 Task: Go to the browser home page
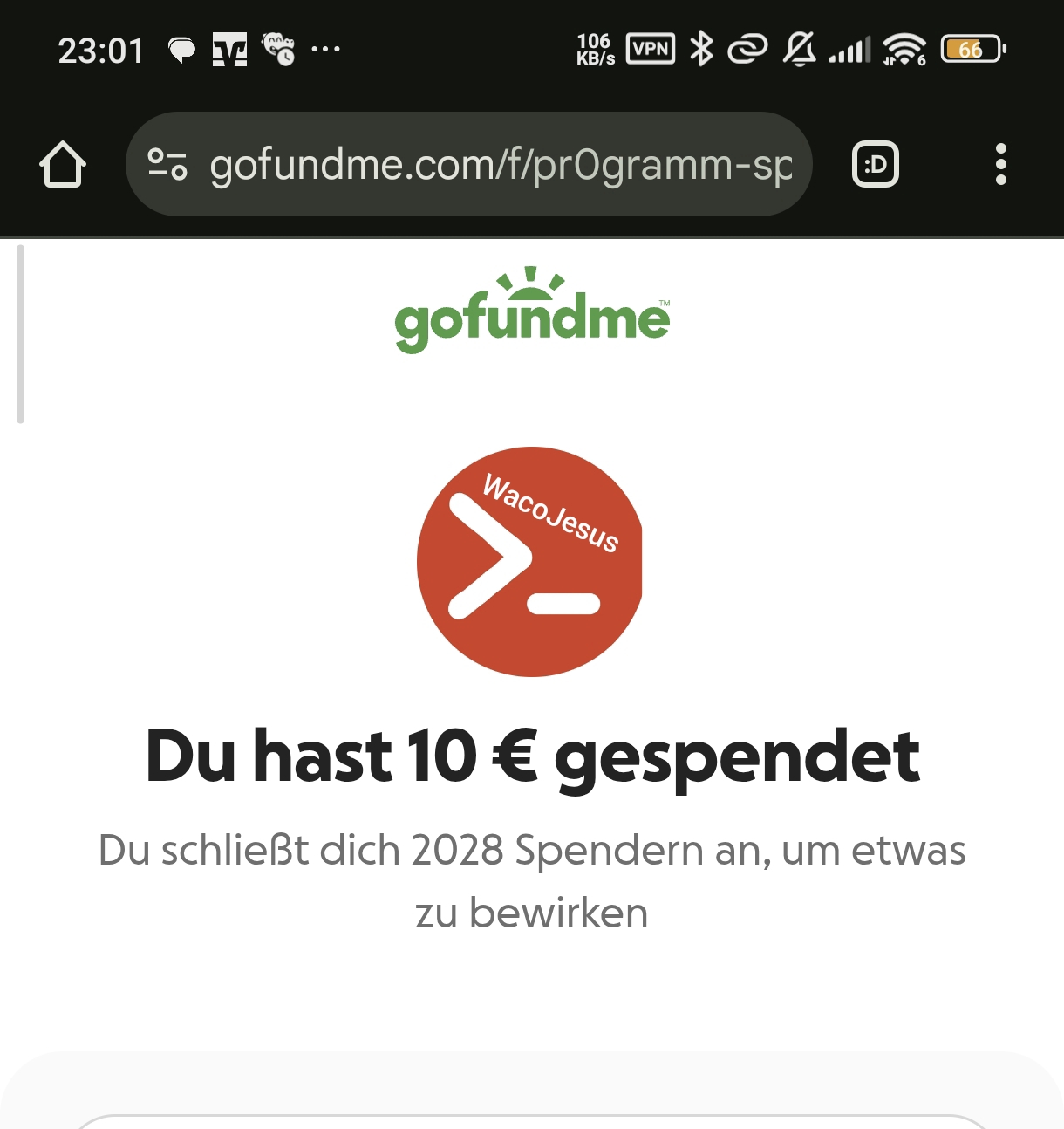(x=63, y=164)
